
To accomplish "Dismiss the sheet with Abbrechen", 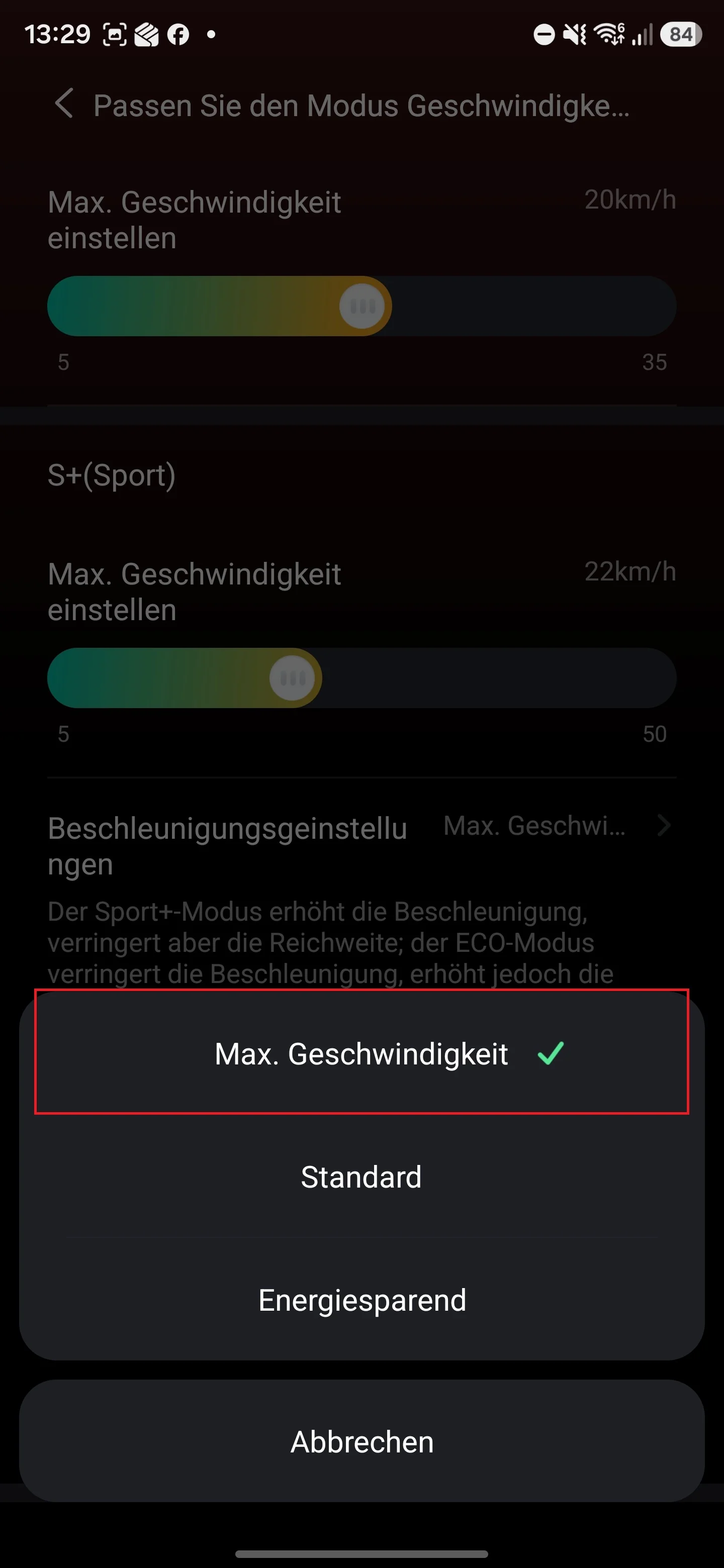I will click(361, 1441).
